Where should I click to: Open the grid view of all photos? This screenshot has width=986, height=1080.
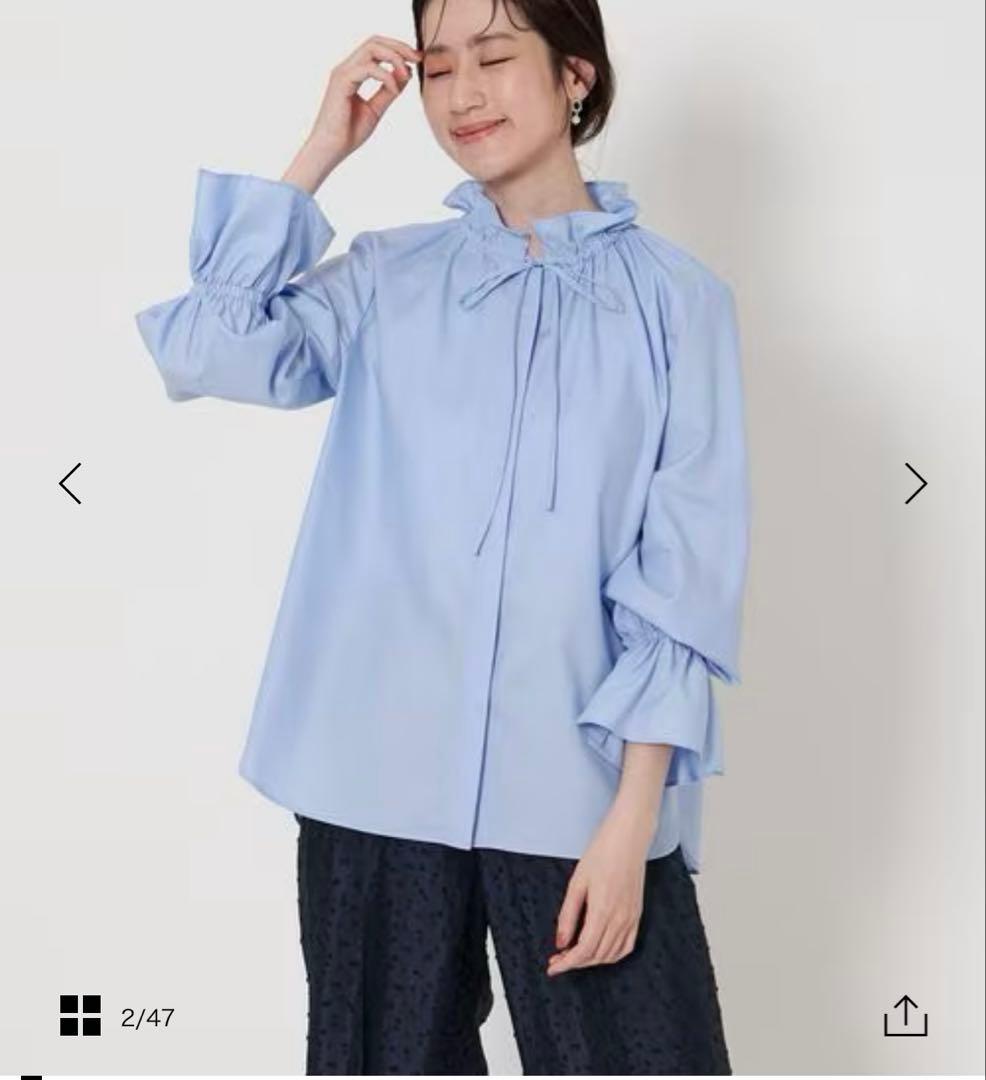(x=81, y=1015)
